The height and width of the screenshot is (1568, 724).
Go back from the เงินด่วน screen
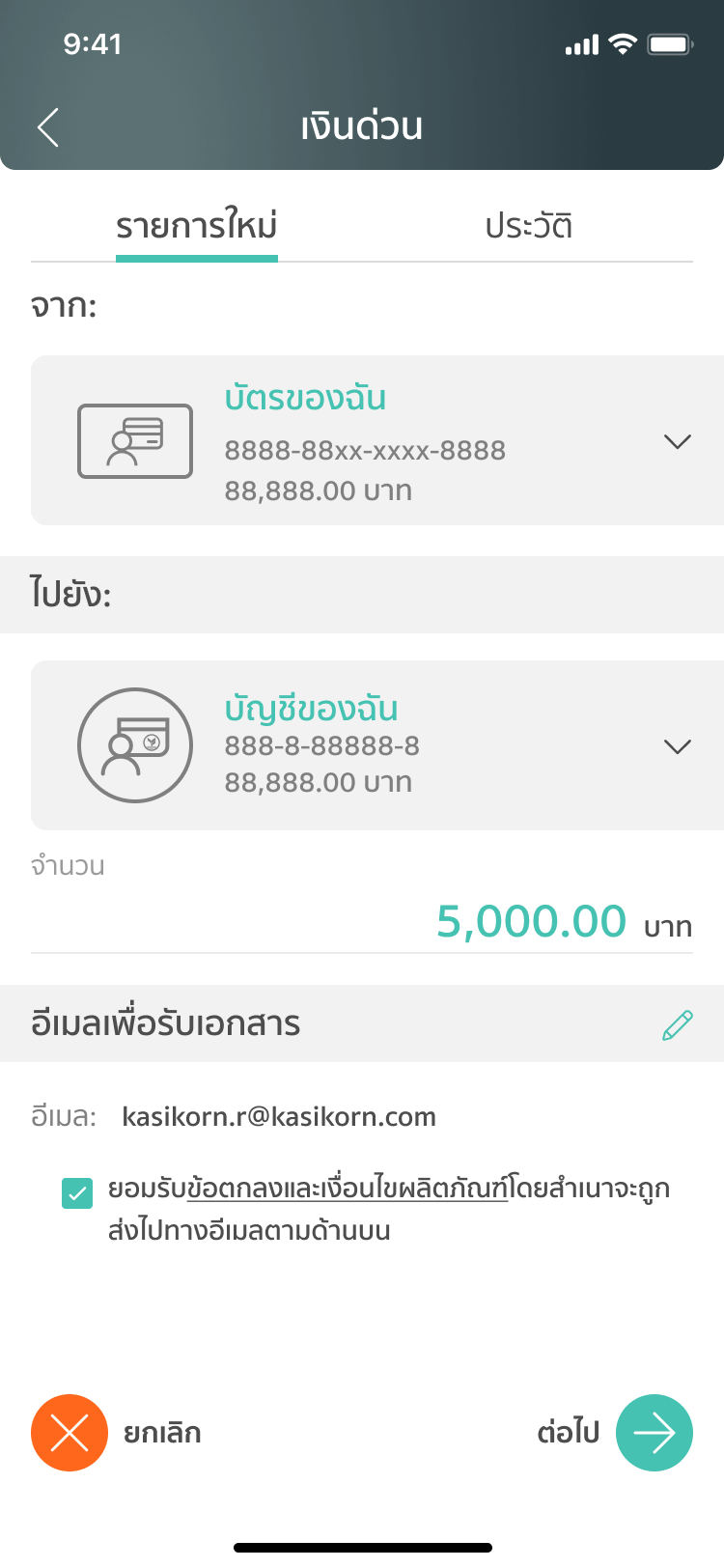[x=48, y=127]
